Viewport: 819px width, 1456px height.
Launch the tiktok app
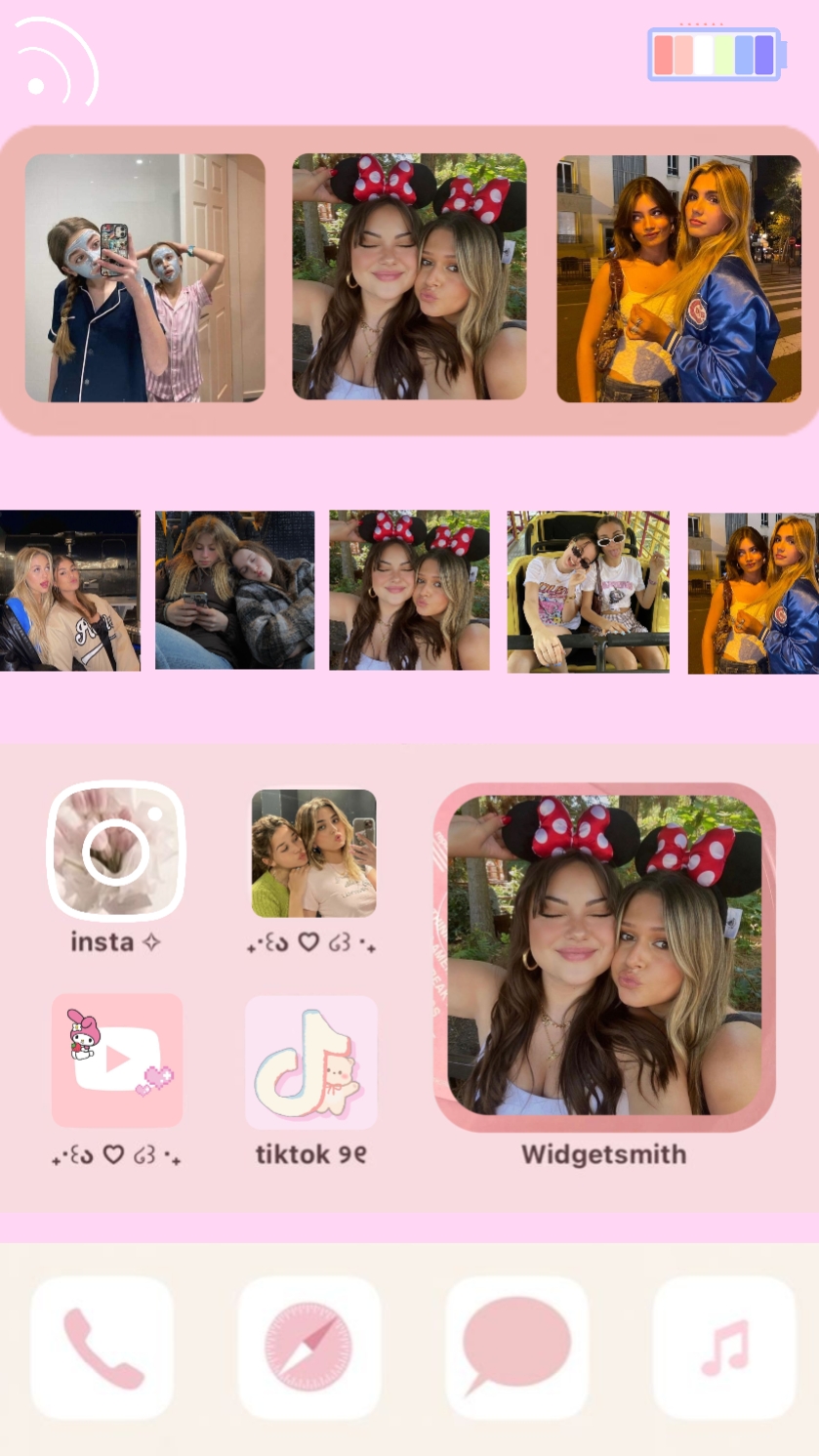(x=311, y=1062)
